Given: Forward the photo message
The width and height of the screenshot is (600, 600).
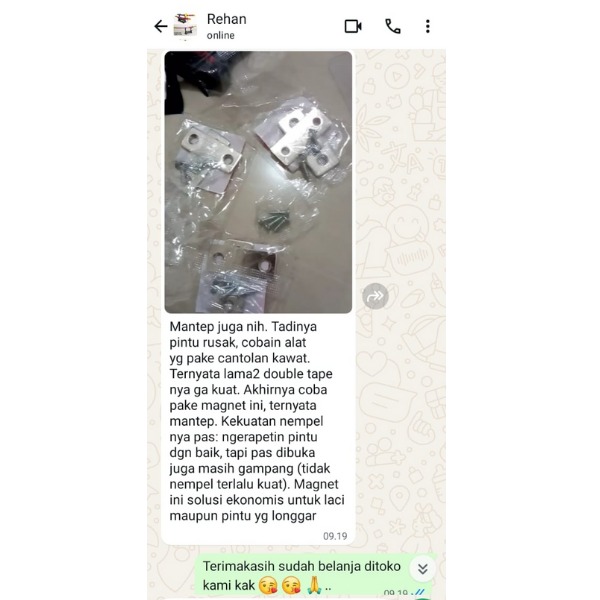Looking at the screenshot, I should (375, 296).
